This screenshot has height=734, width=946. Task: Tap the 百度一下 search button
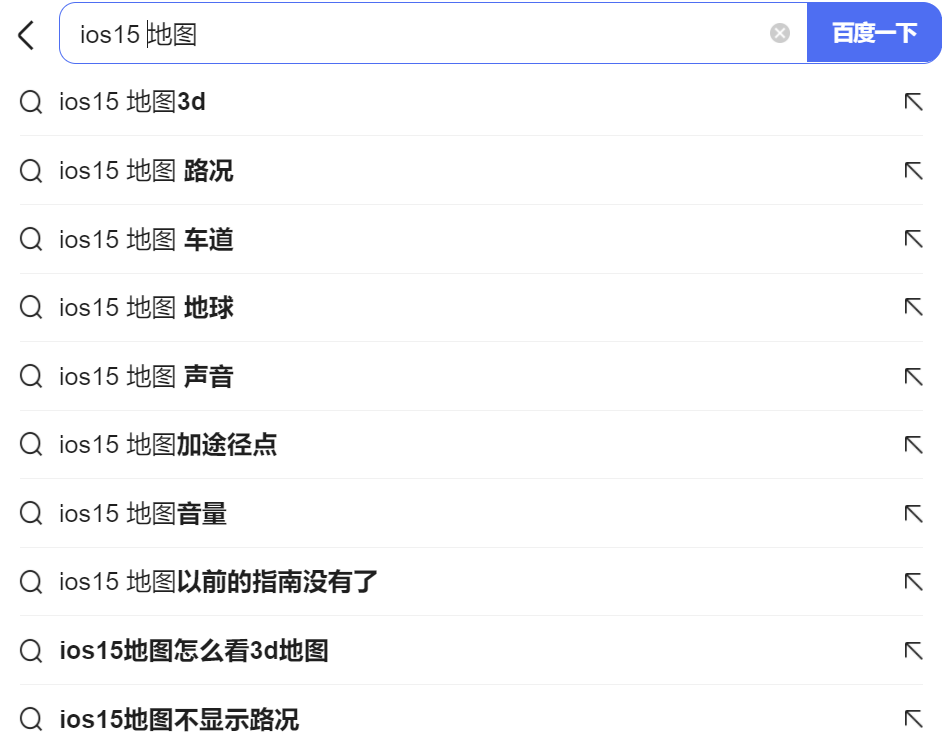click(x=874, y=34)
